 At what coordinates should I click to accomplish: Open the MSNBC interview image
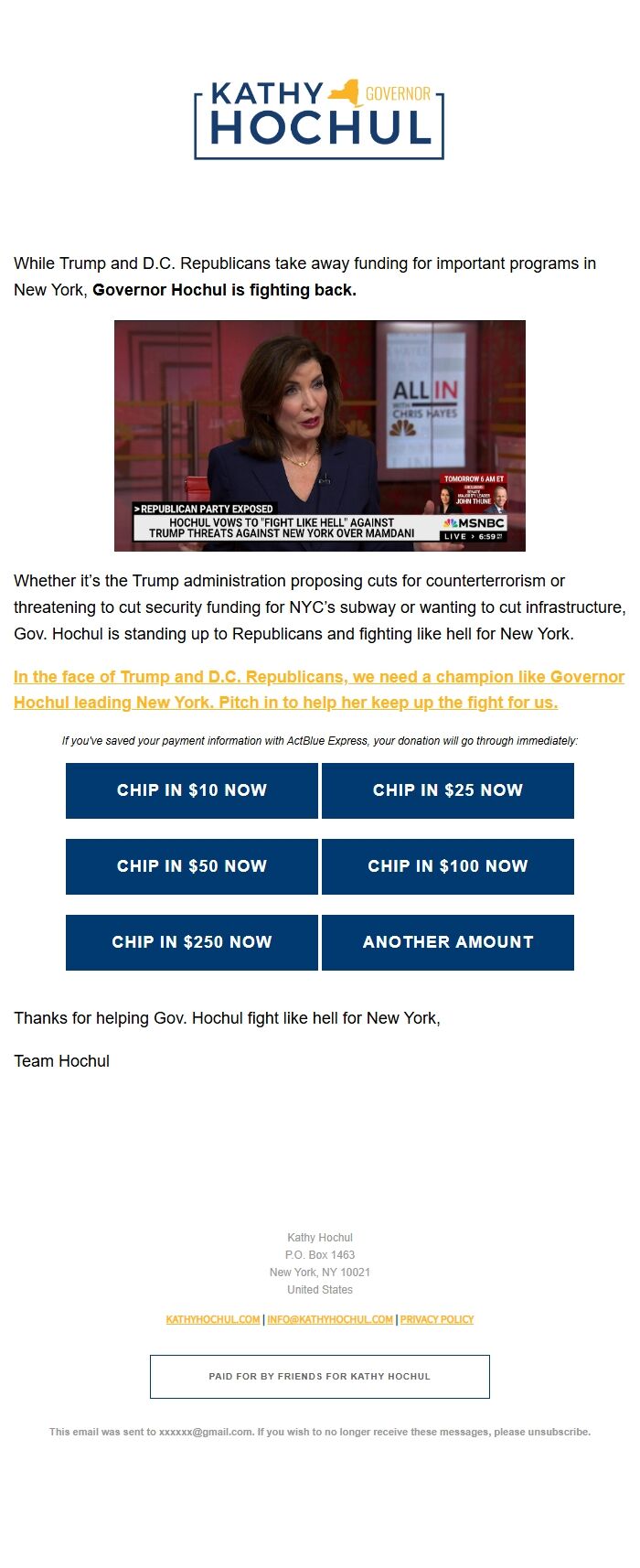click(x=320, y=435)
